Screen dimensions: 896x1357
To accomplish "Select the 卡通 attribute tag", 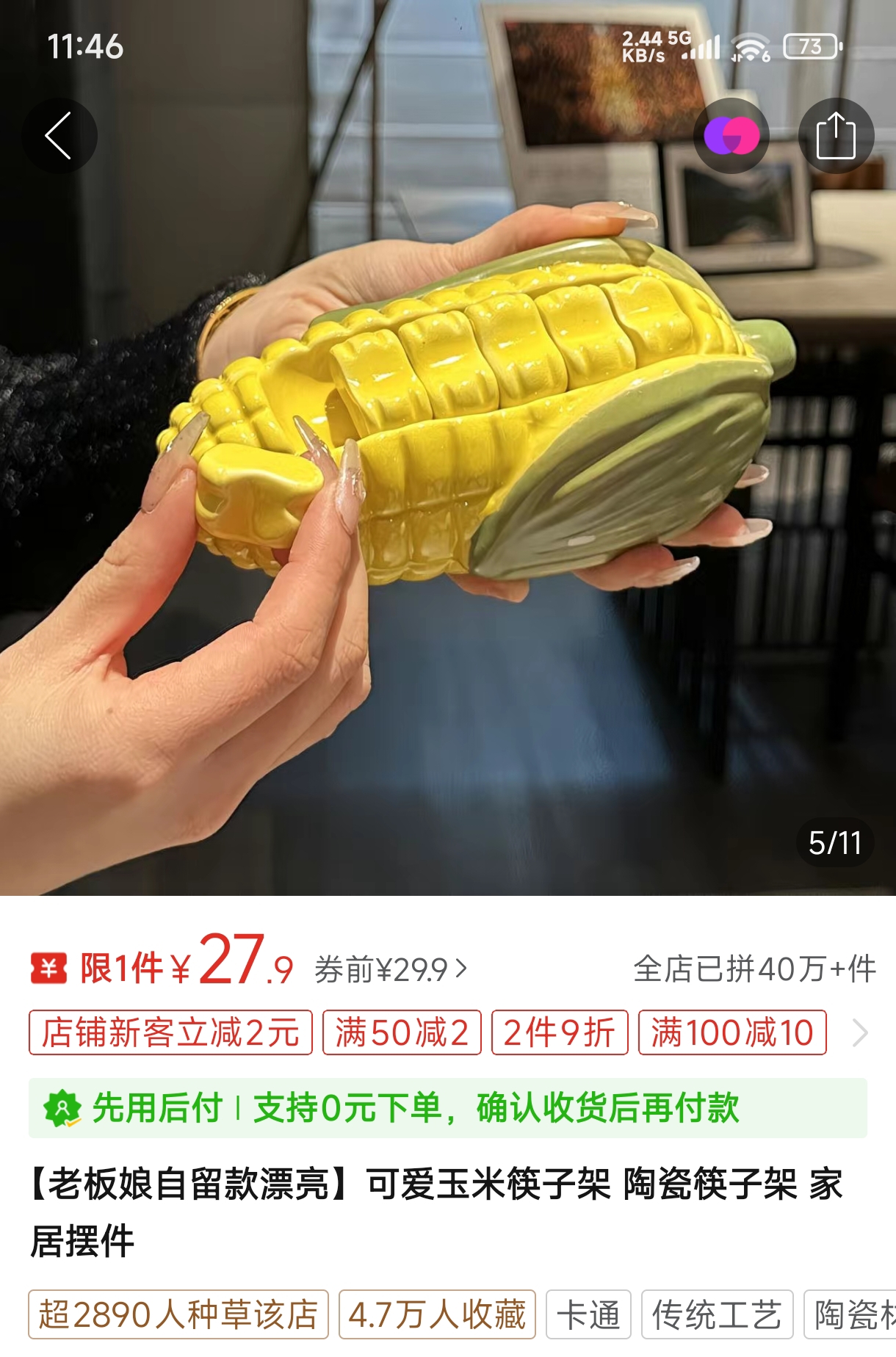I will coord(588,1314).
